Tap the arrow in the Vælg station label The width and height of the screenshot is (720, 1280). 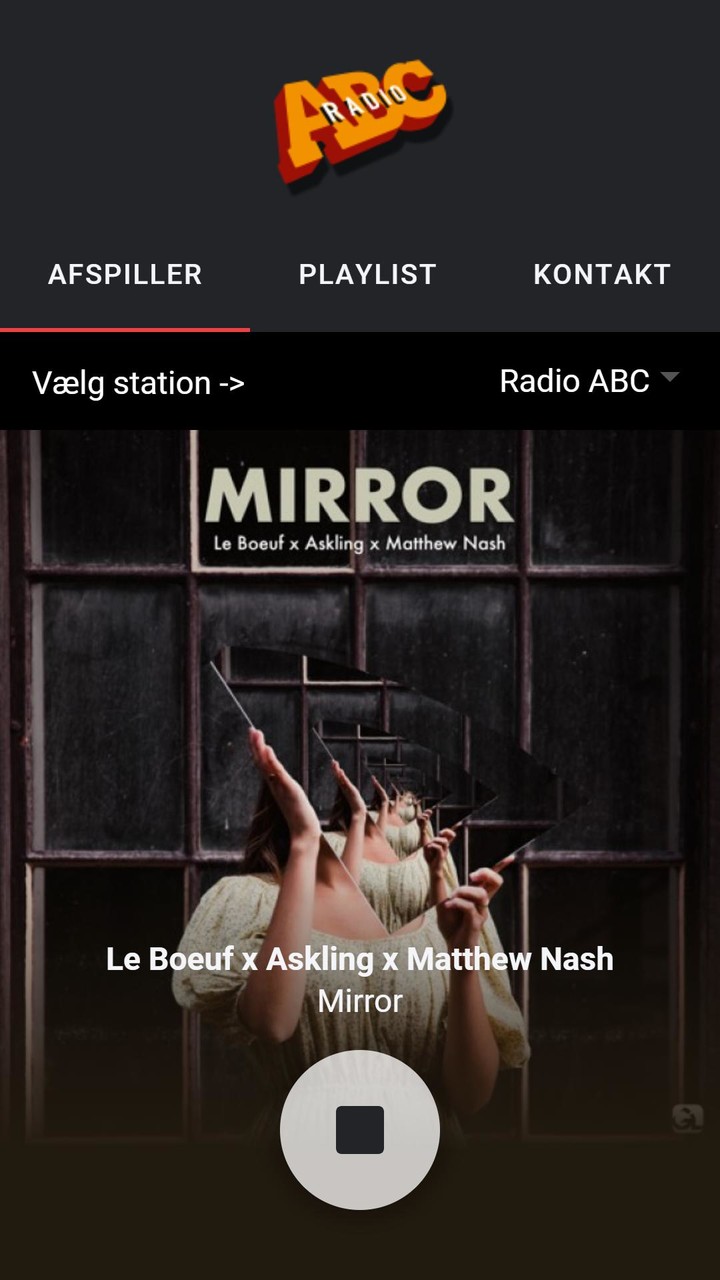[x=227, y=383]
